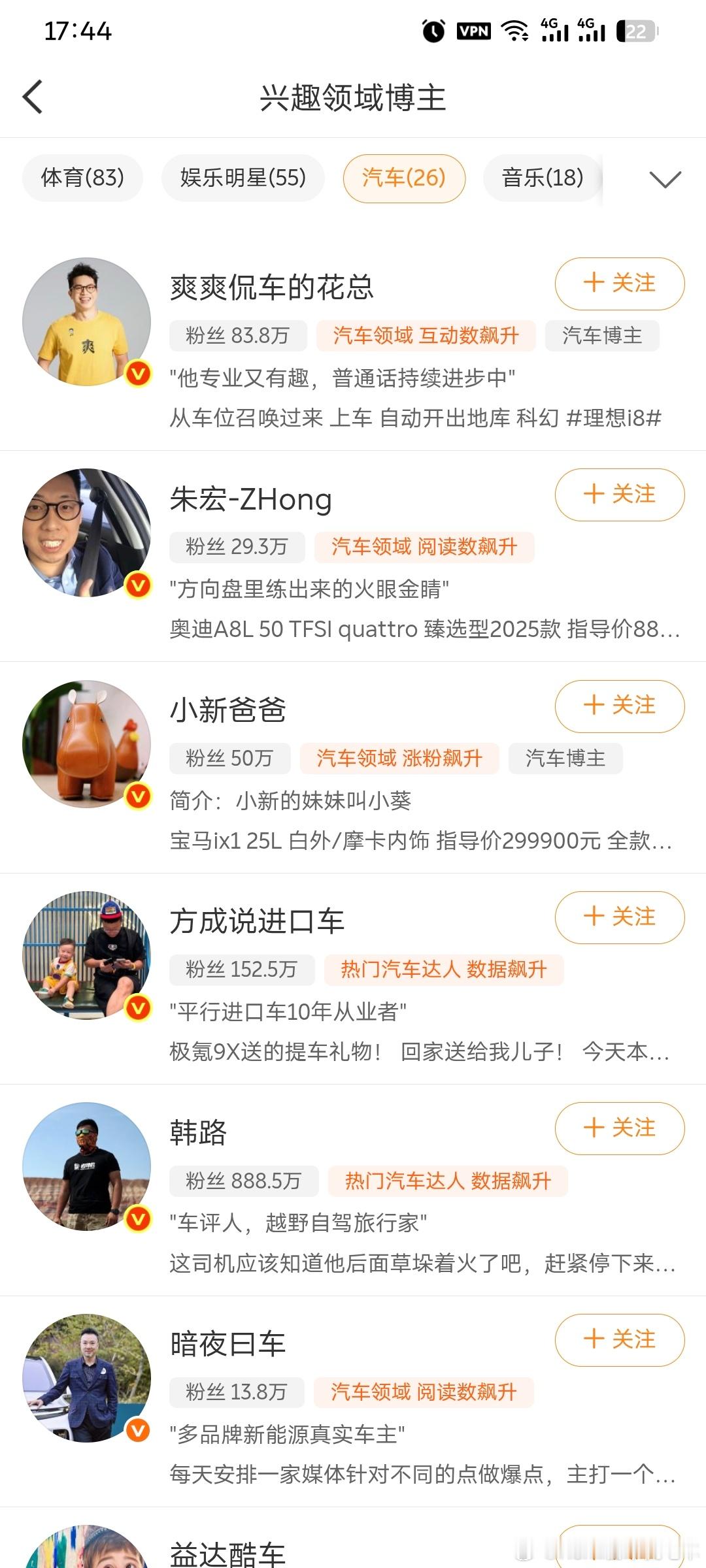The width and height of the screenshot is (706, 1568).
Task: Tap the 关注 button for 韩路
Action: click(619, 1128)
